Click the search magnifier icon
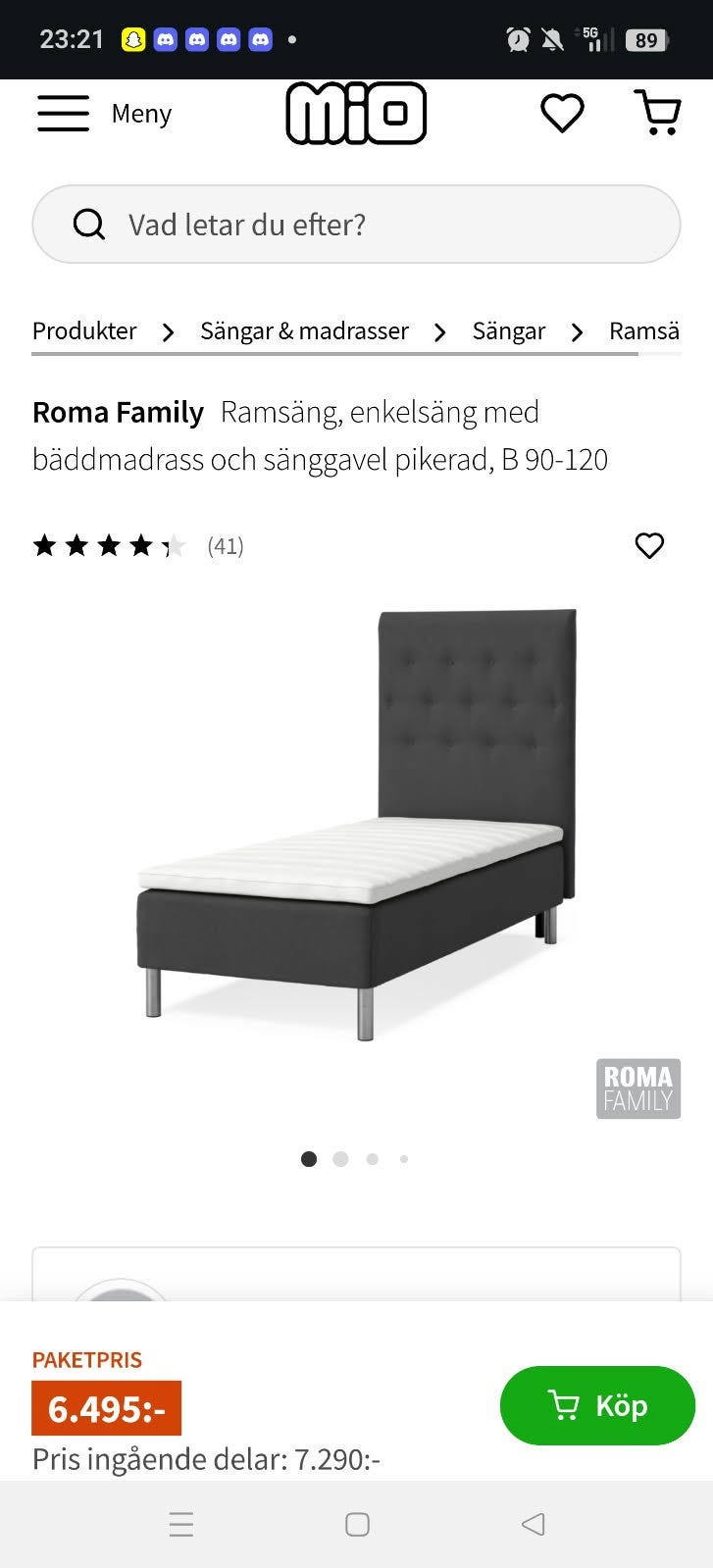 point(89,225)
